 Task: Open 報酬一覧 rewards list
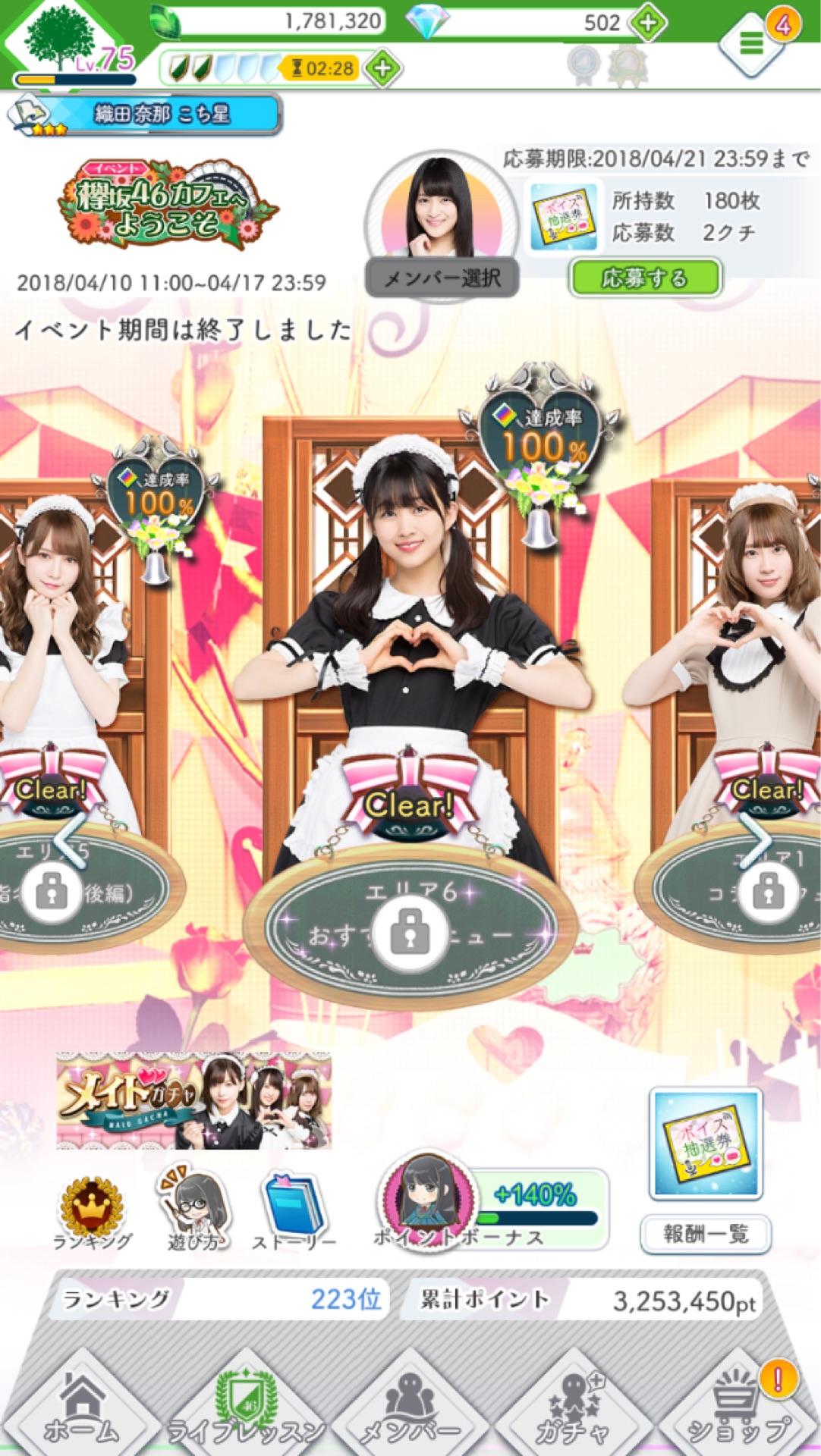(x=706, y=1234)
